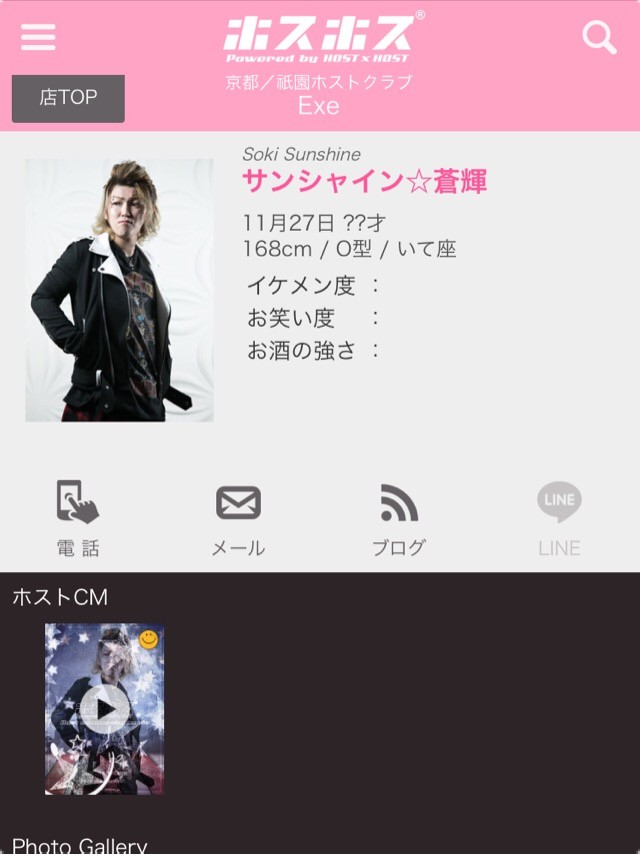Tap the ホスホス logo
Screen dimensions: 640x855
[318, 38]
